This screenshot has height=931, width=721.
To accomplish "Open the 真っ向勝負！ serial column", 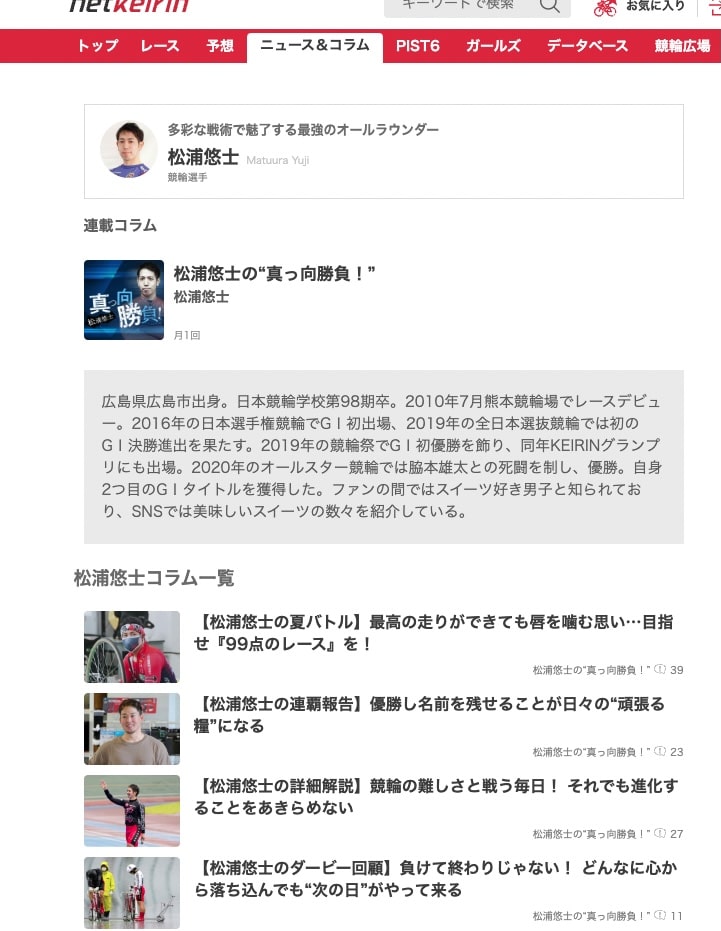I will (274, 274).
